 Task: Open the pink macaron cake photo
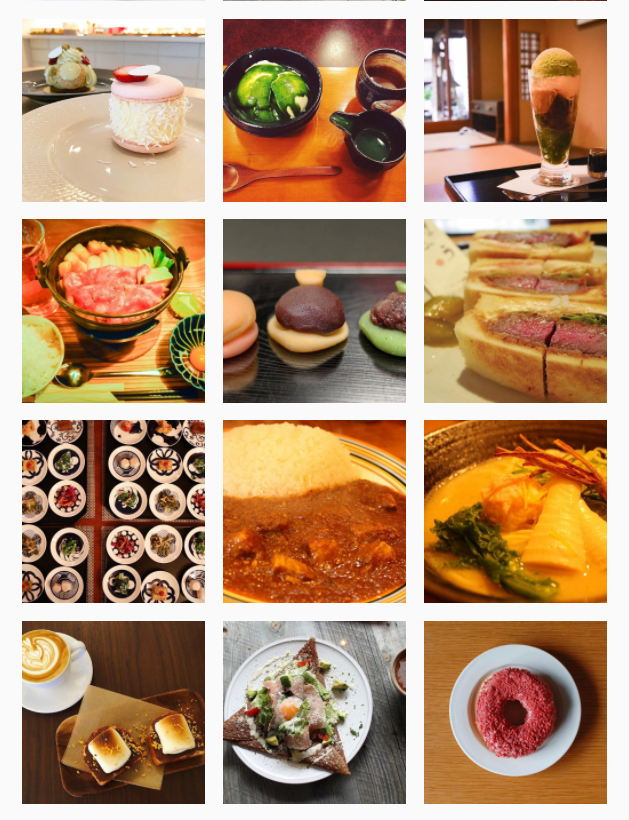[113, 110]
